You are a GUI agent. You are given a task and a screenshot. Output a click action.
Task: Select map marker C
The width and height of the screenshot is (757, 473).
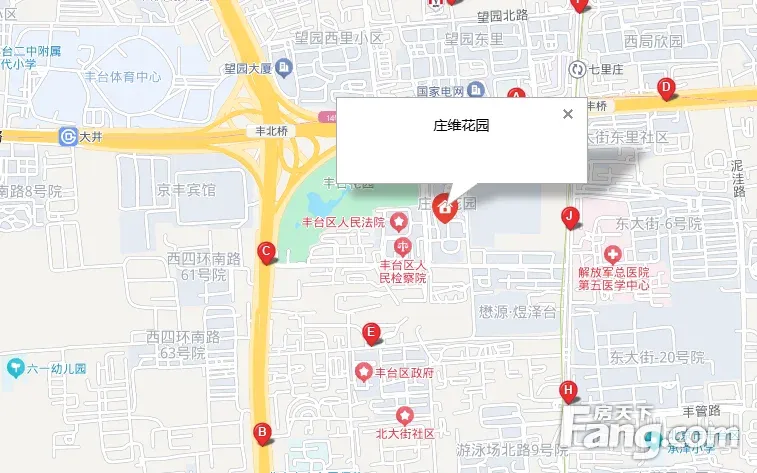266,252
